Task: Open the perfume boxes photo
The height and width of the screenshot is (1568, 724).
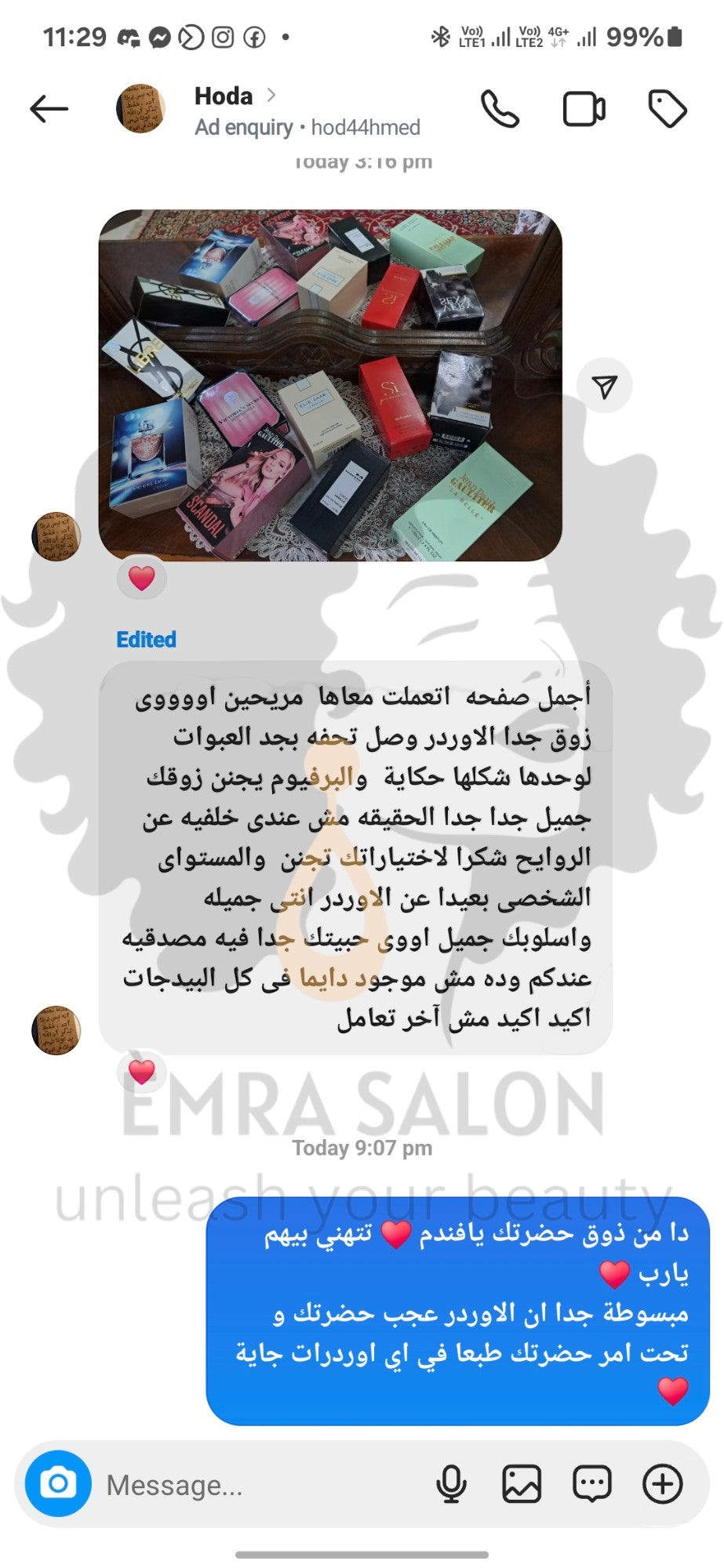Action: (330, 385)
